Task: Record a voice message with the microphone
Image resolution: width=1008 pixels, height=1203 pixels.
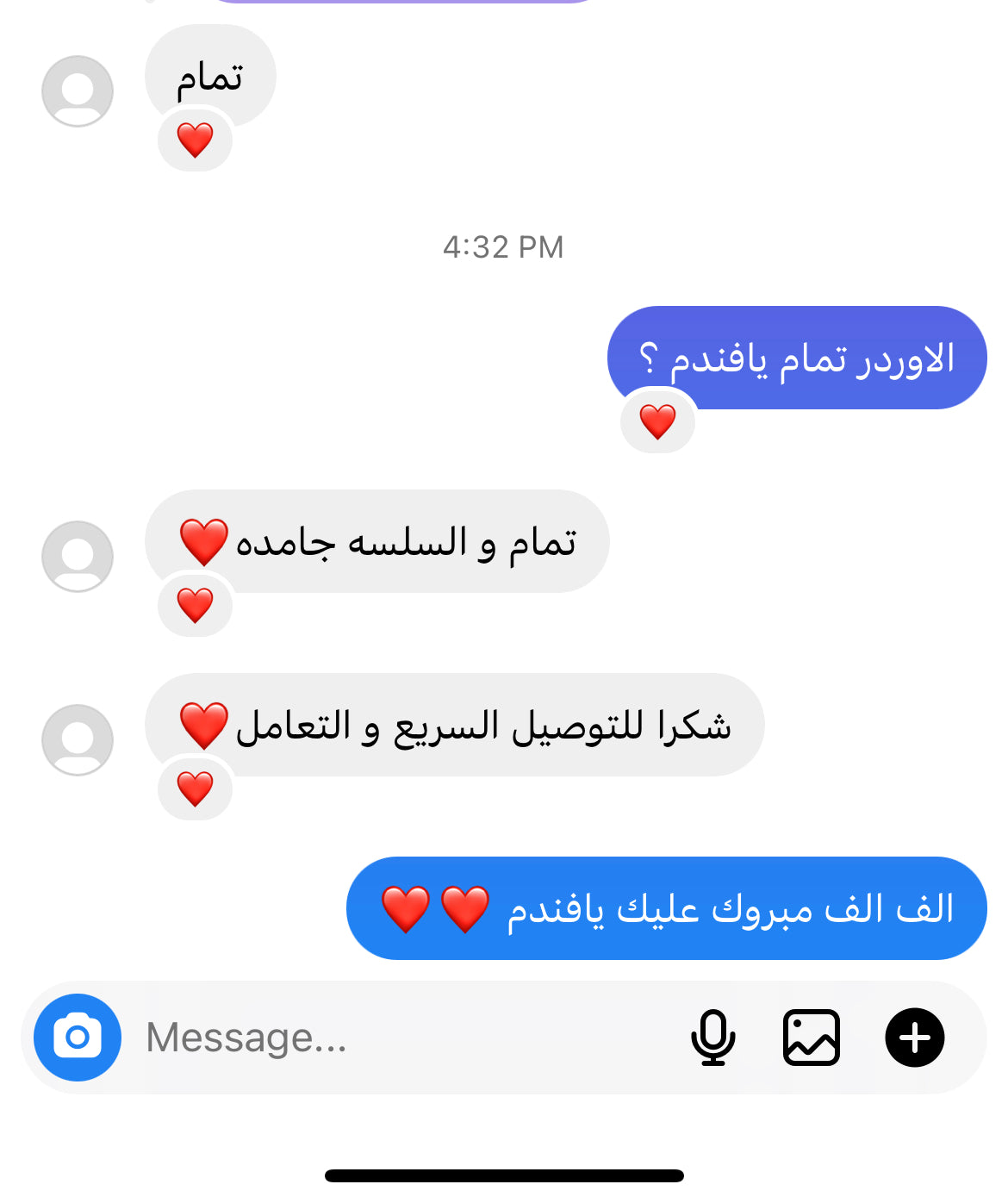Action: click(712, 1037)
